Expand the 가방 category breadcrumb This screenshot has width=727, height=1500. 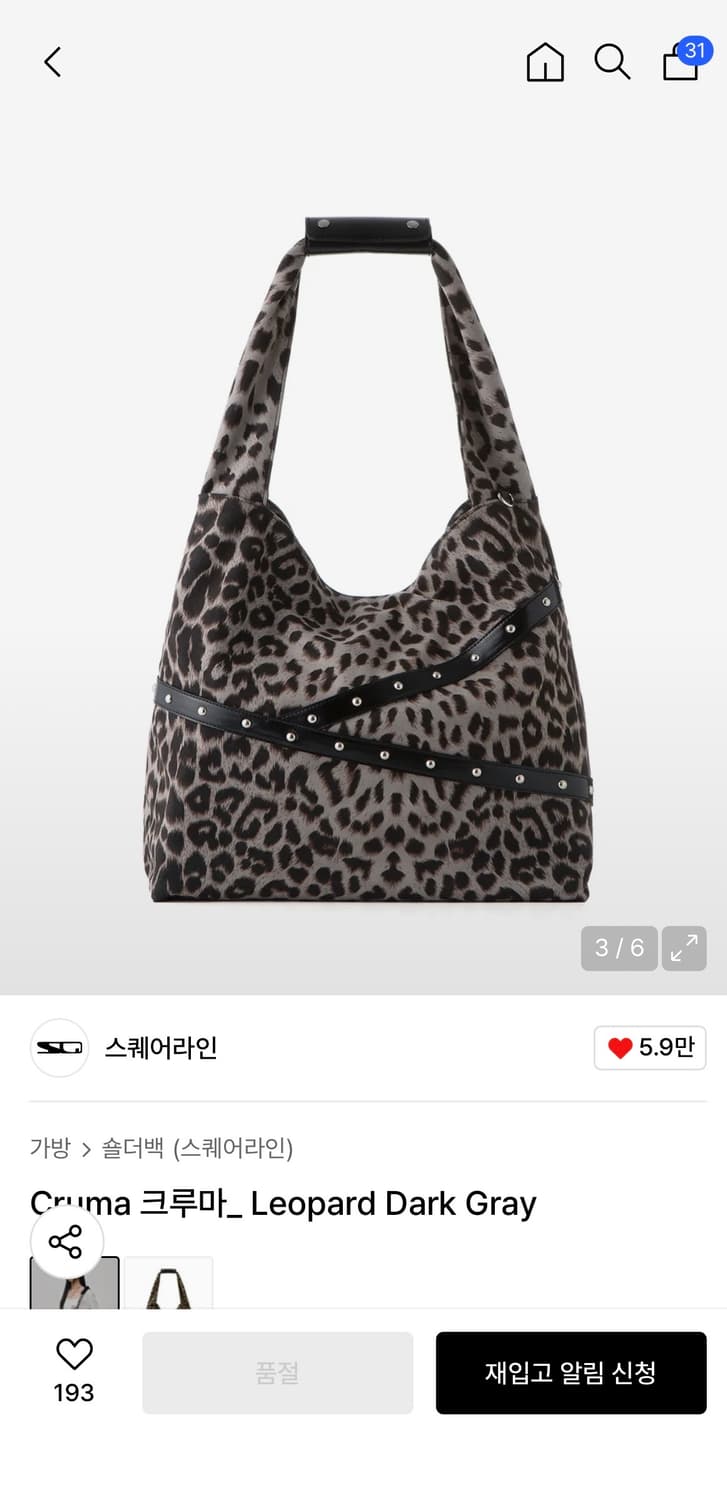(51, 1149)
